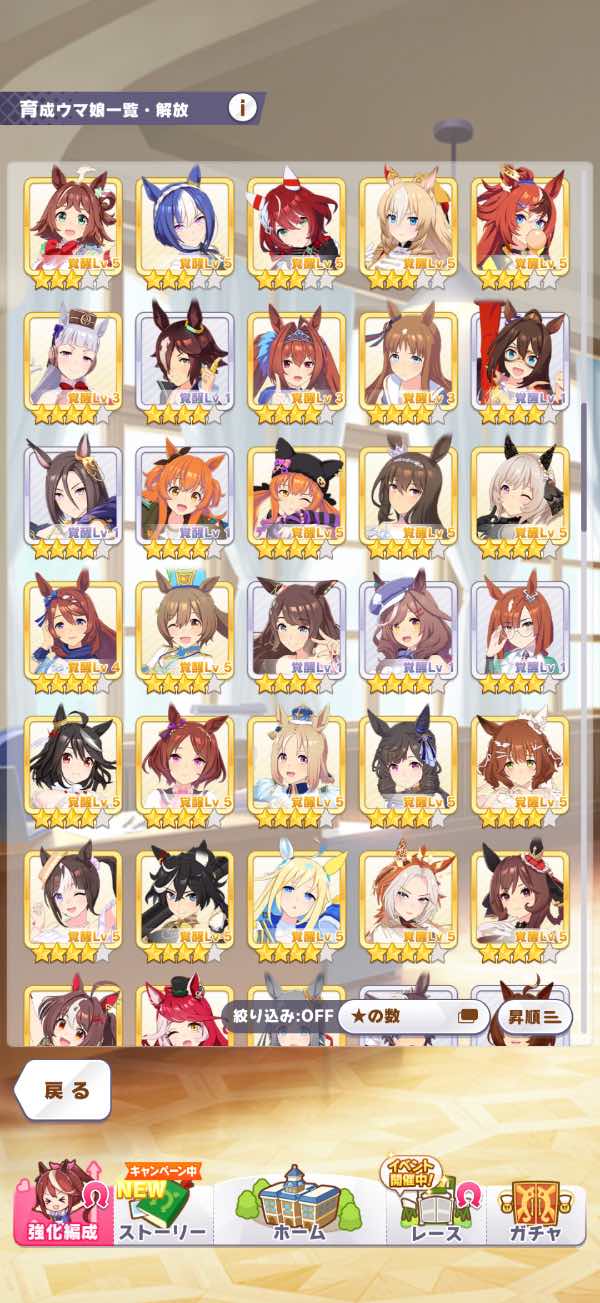
Task: Toggle the 絞り込み:OFF filter
Action: coord(278,1018)
